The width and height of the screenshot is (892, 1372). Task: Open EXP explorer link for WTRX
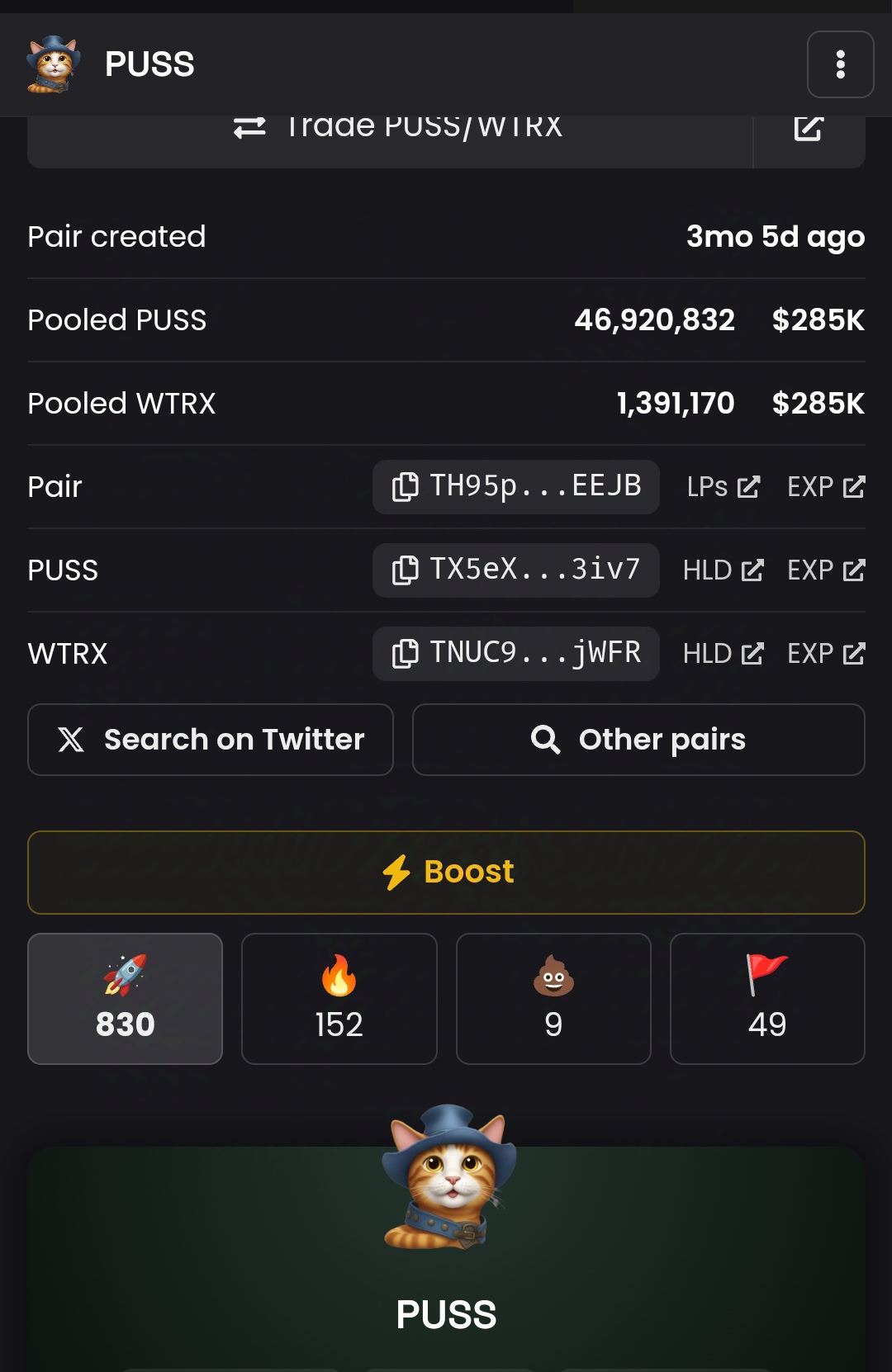[x=826, y=654]
